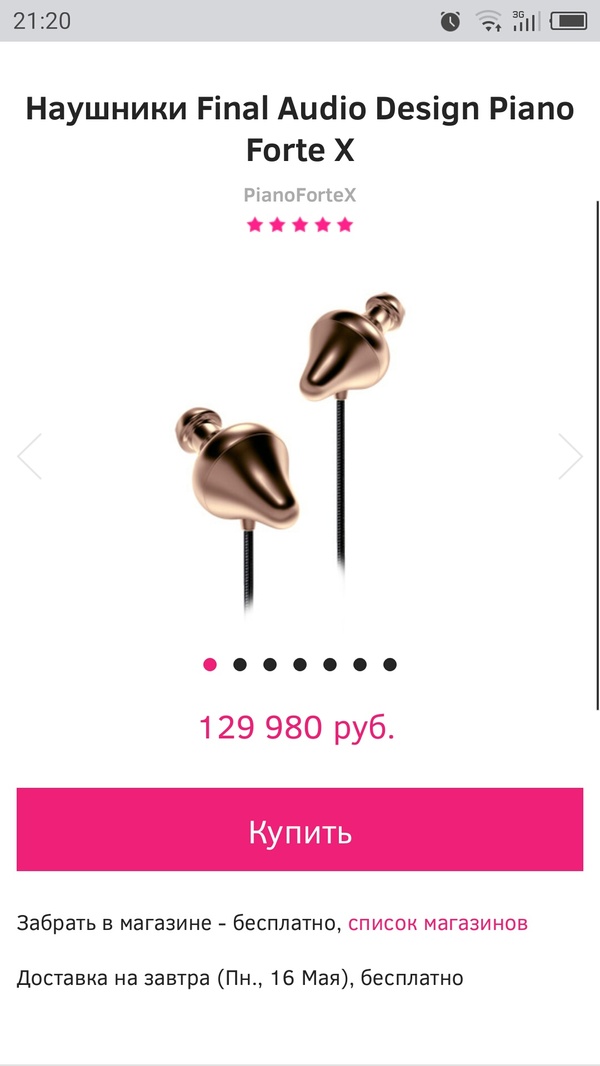The image size is (600, 1066).
Task: Open reviews via the five-star rating
Action: click(x=300, y=225)
